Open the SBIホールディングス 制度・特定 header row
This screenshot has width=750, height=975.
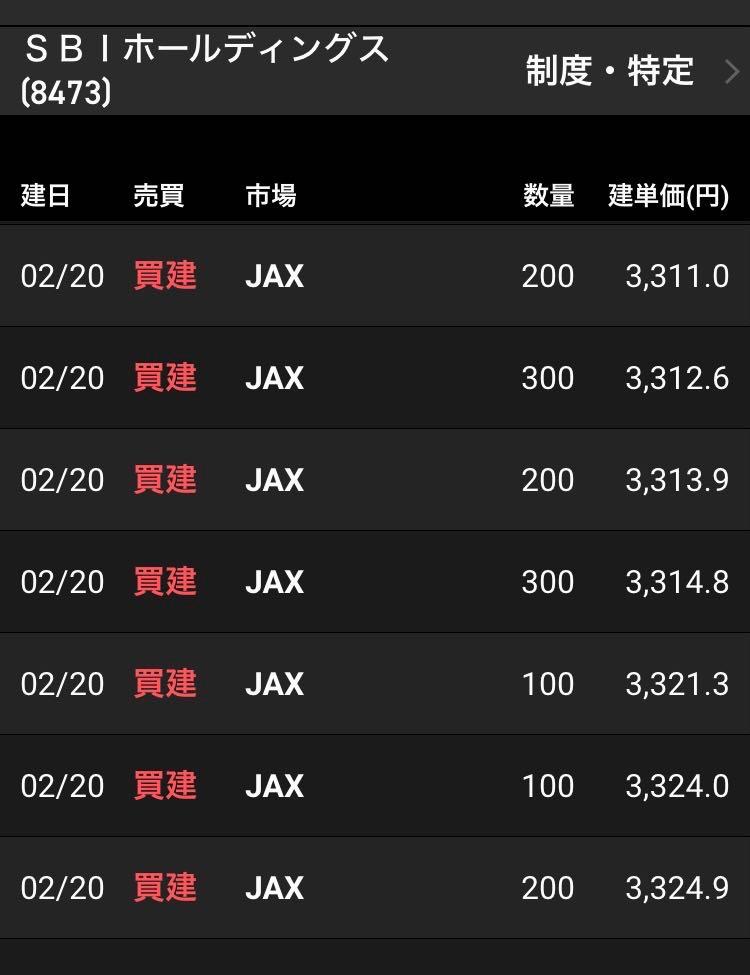pyautogui.click(x=375, y=70)
